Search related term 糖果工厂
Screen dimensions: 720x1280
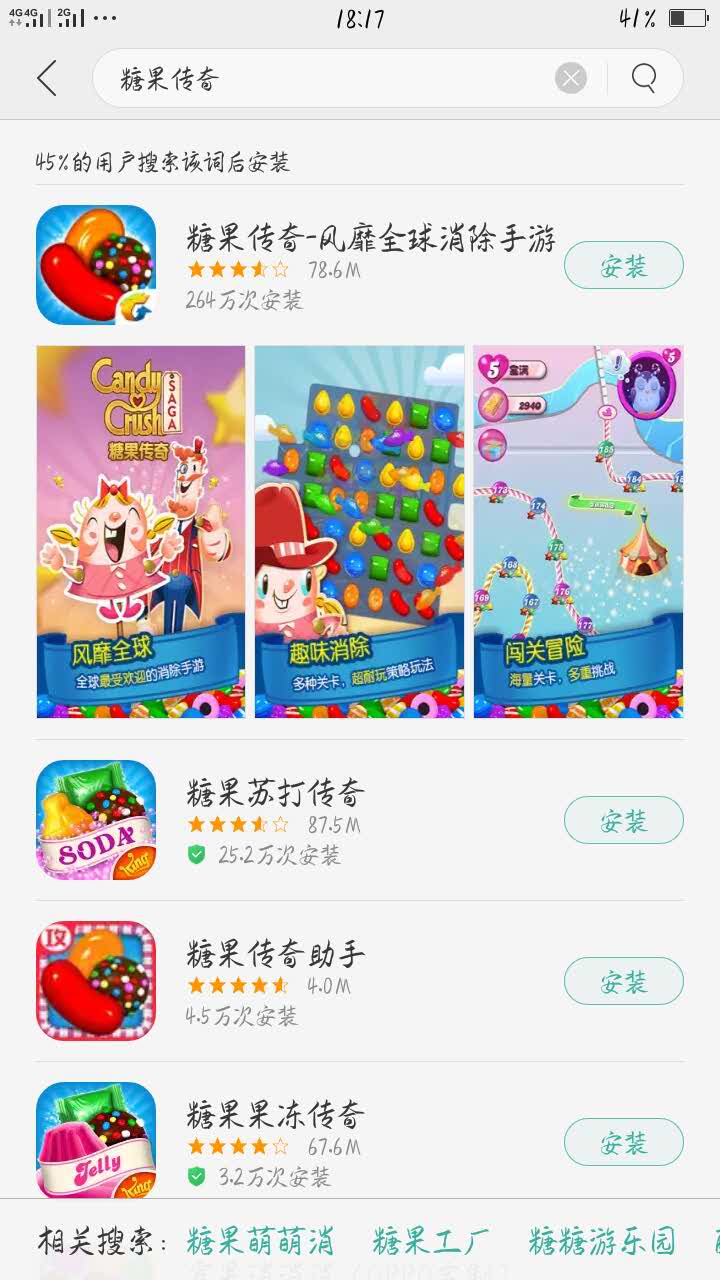431,1242
